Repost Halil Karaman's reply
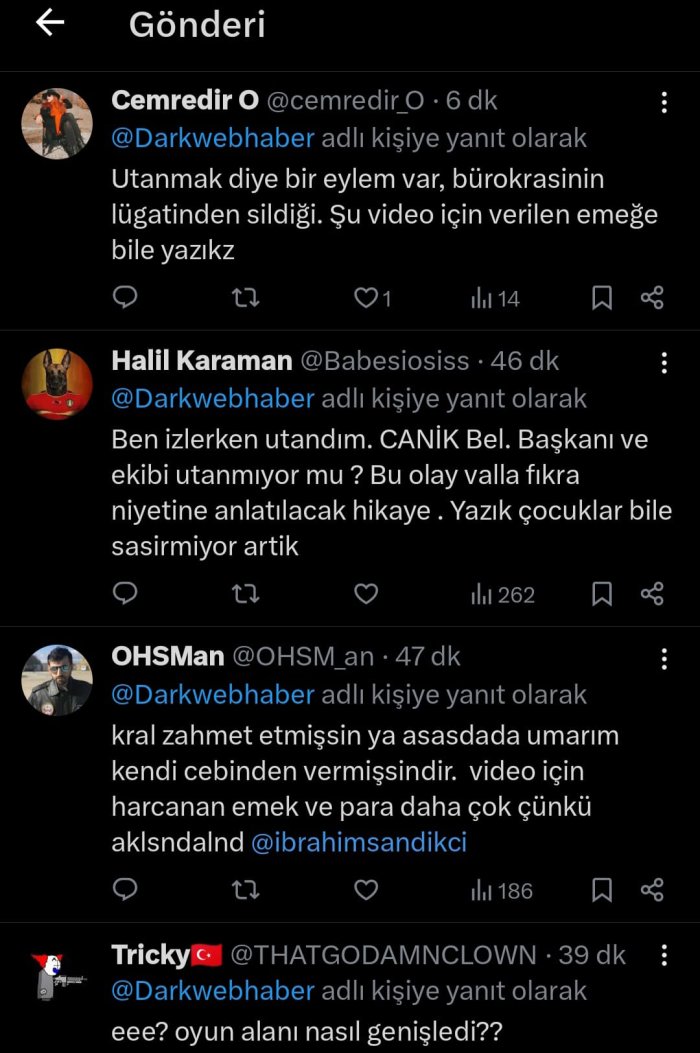The width and height of the screenshot is (700, 1053). (245, 594)
